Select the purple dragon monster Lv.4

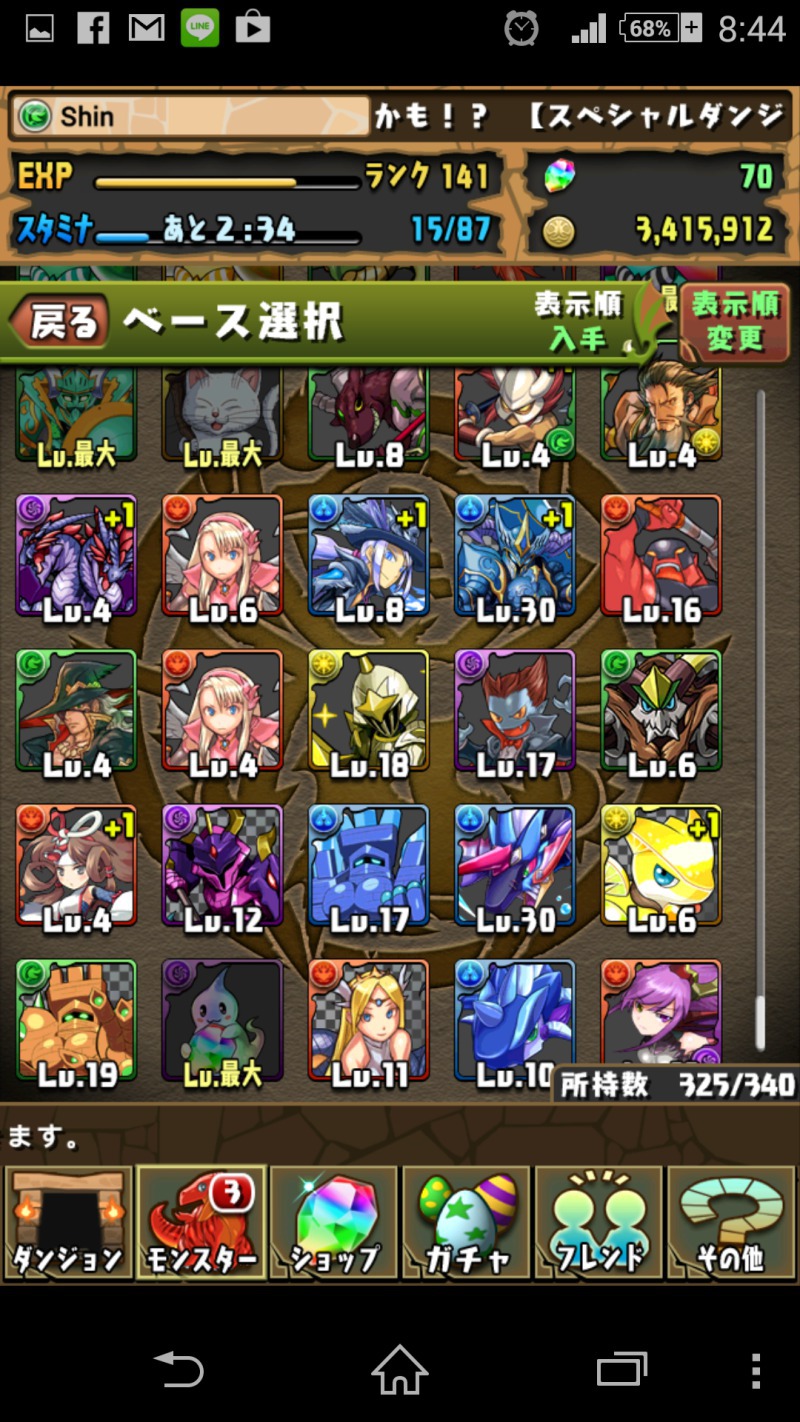76,555
